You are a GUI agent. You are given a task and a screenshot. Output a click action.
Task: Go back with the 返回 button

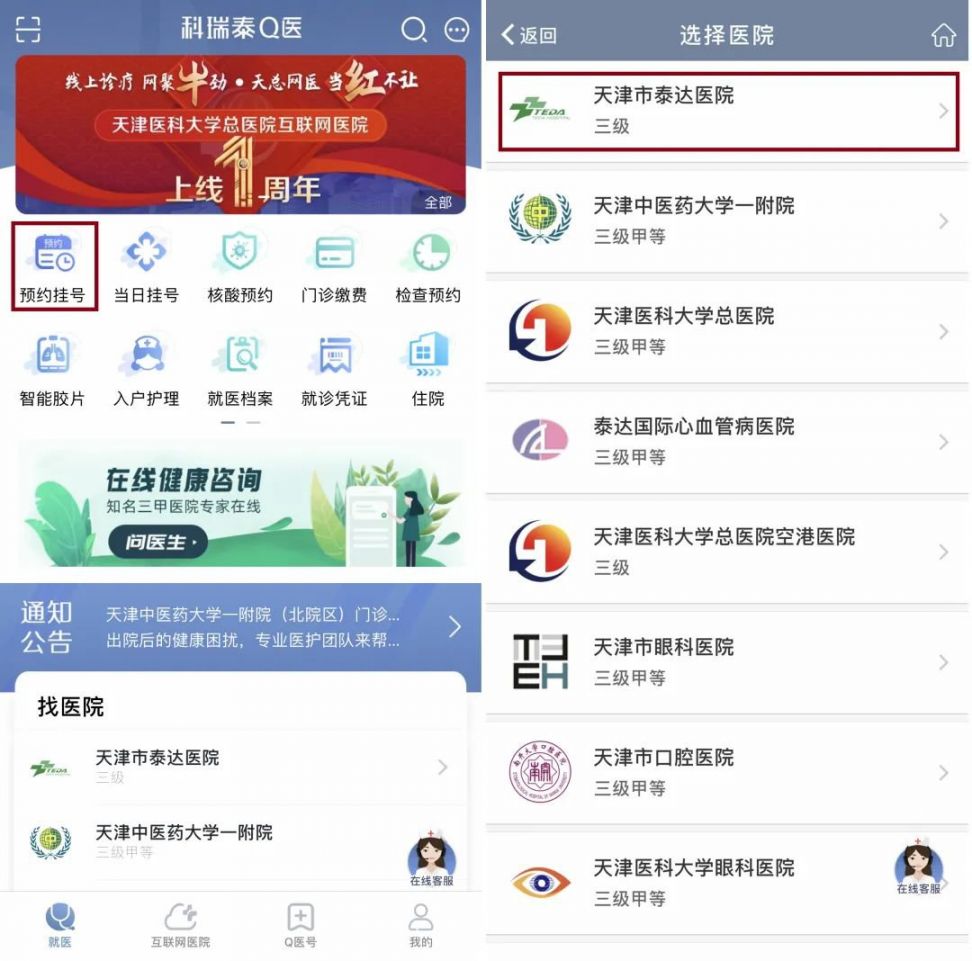tap(530, 35)
